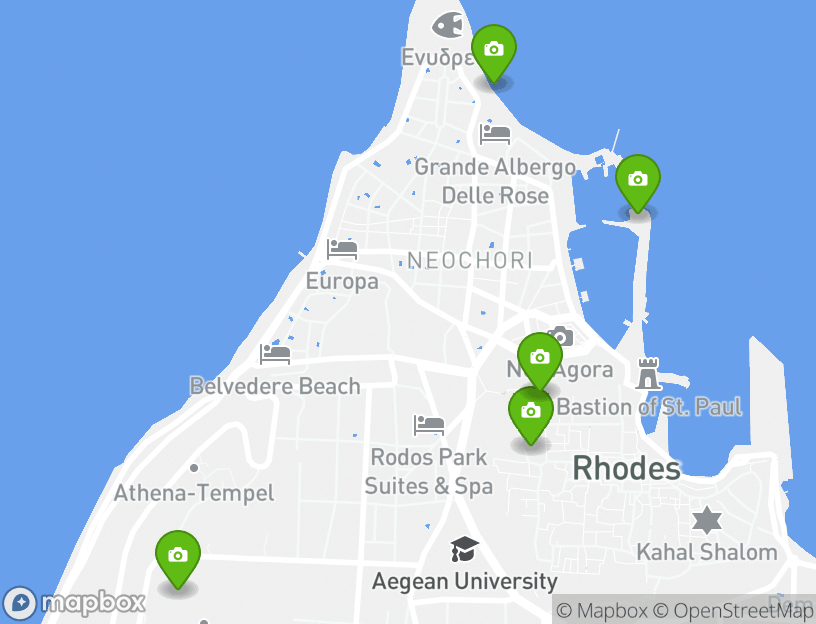The image size is (816, 624).
Task: Tap the photo marker over Nea Agora
Action: point(540,358)
